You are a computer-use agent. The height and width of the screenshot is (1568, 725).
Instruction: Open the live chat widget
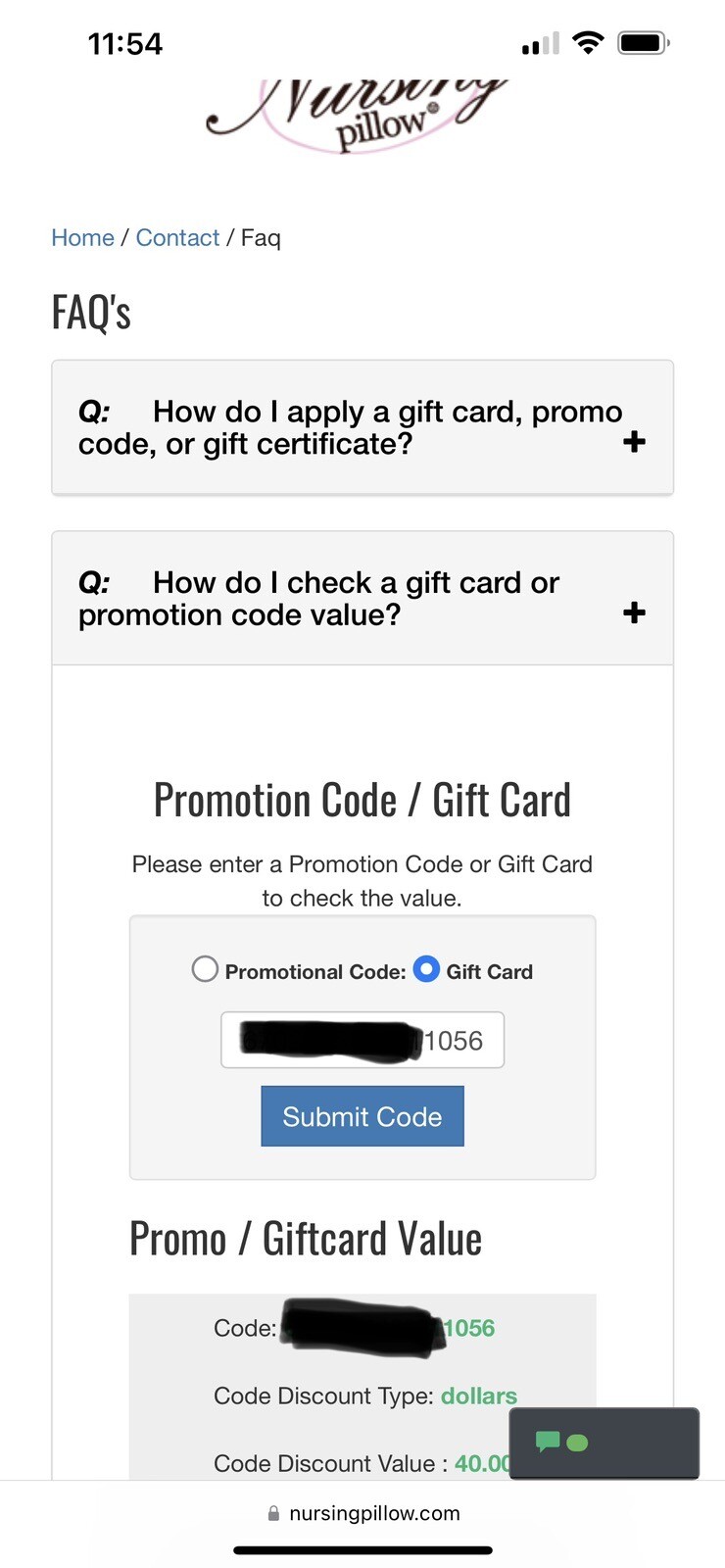(x=604, y=1443)
